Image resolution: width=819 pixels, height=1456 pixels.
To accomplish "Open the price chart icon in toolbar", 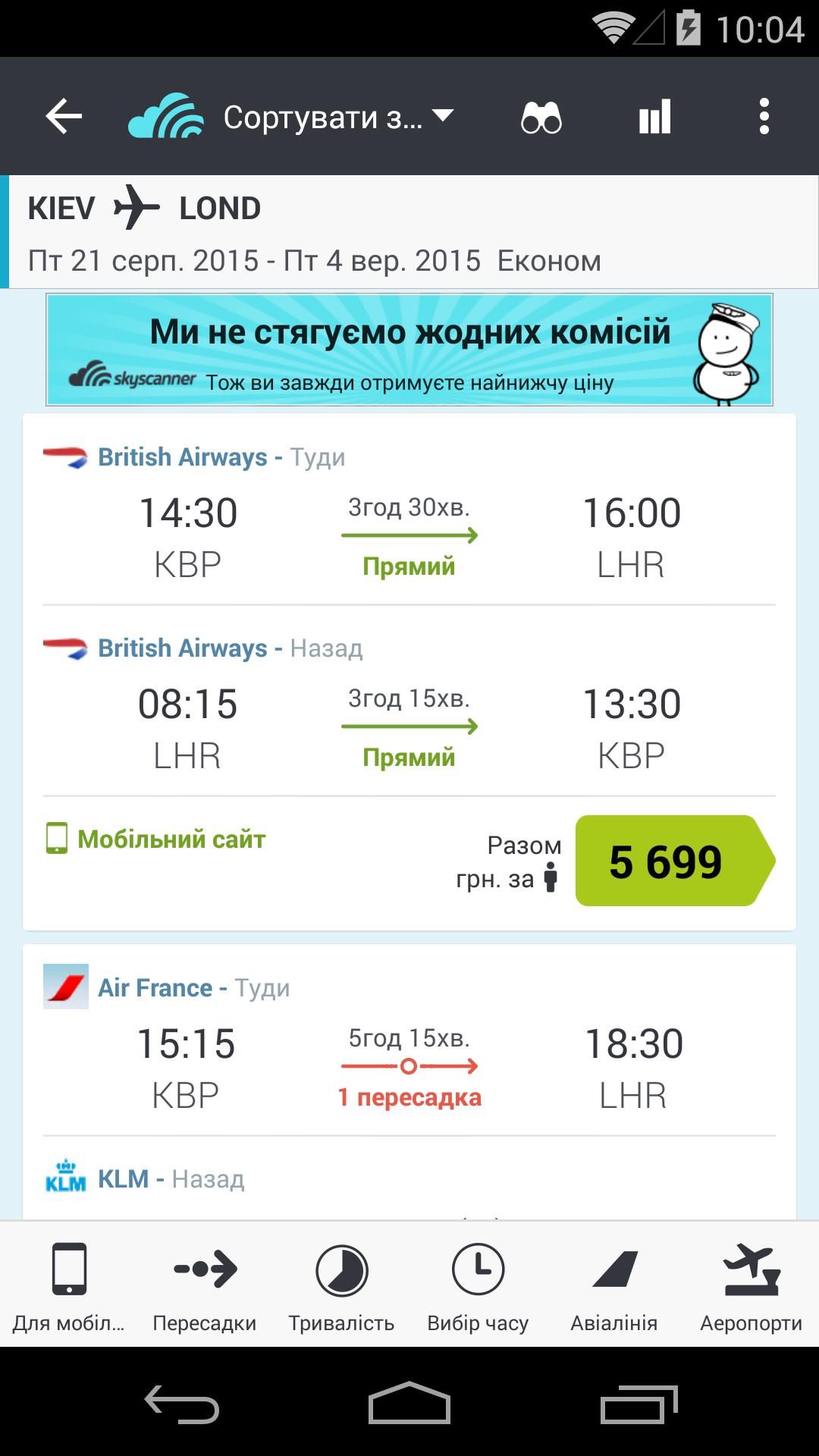I will (x=654, y=115).
